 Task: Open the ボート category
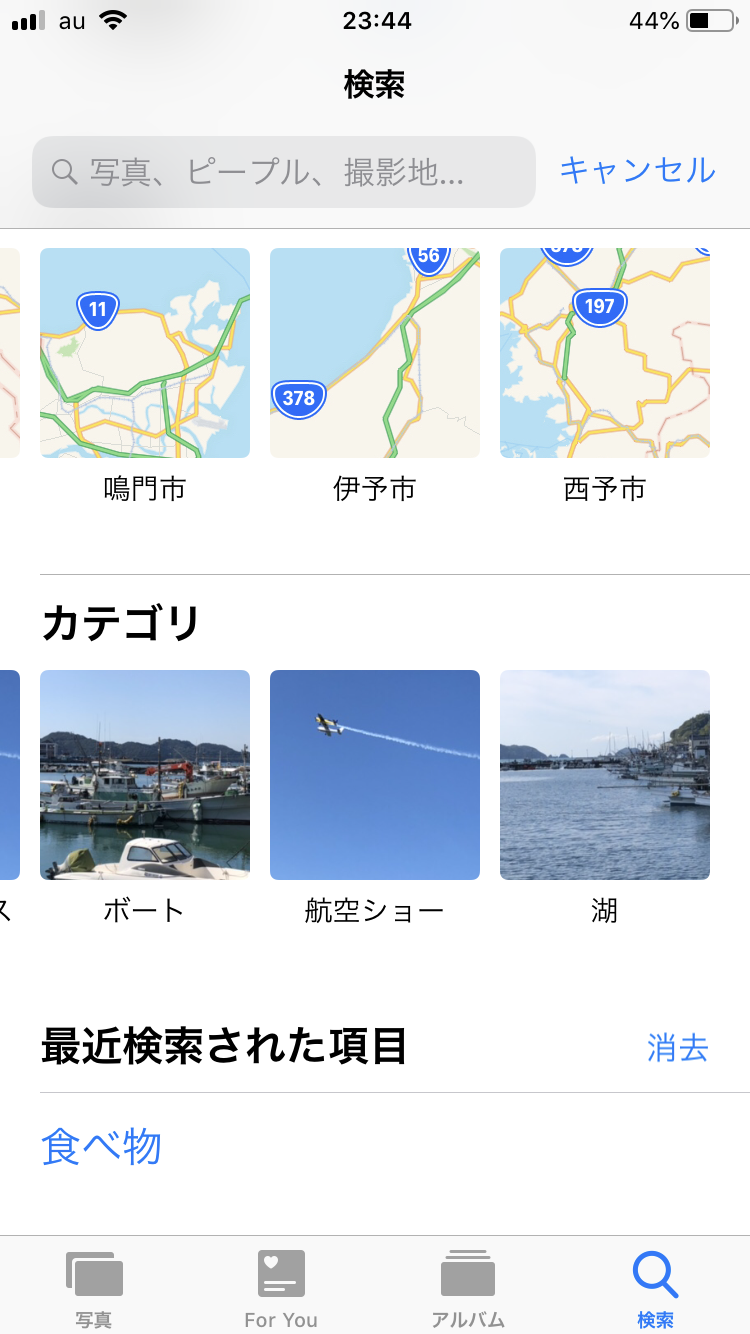tap(145, 775)
